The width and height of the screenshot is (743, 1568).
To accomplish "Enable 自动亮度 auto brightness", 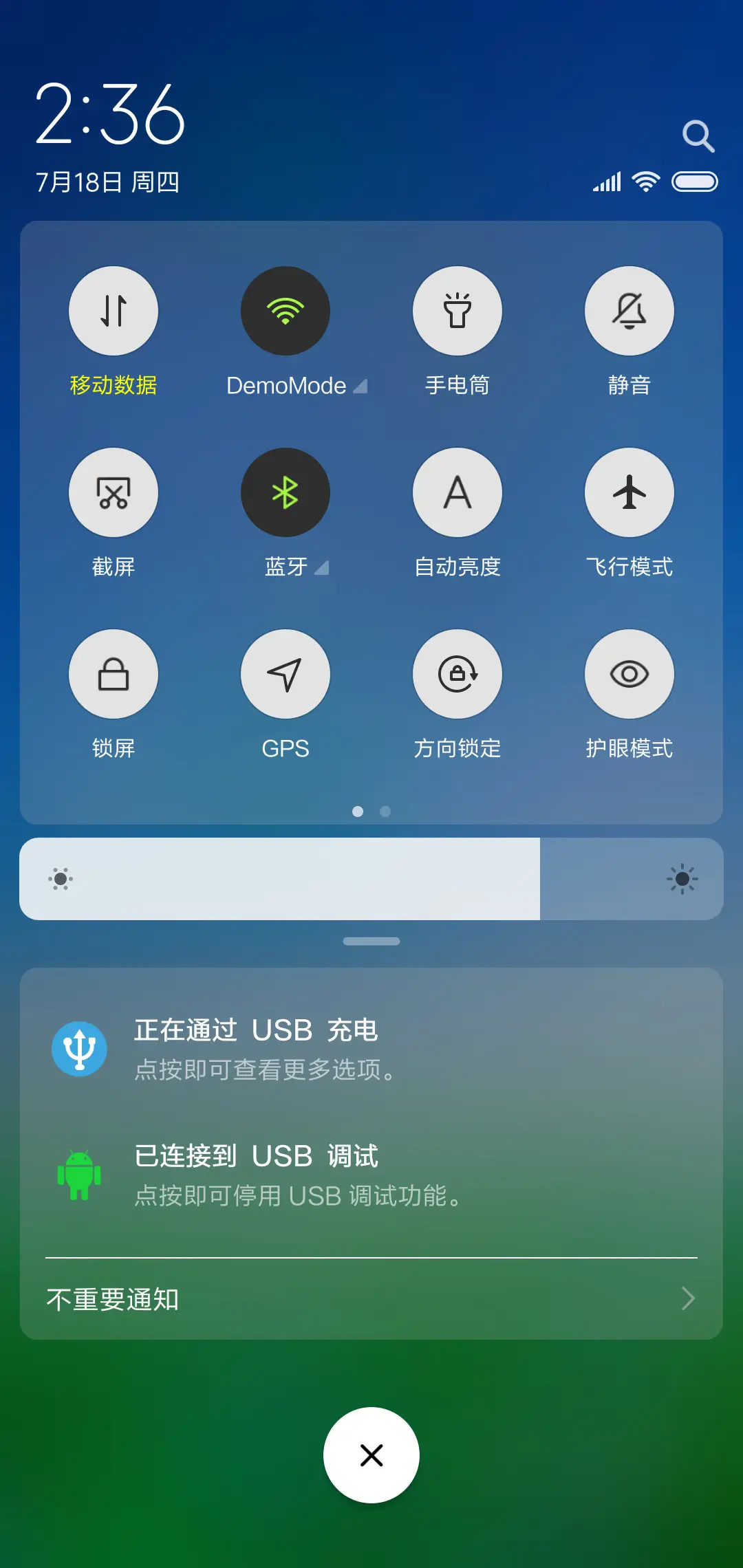I will pyautogui.click(x=457, y=492).
